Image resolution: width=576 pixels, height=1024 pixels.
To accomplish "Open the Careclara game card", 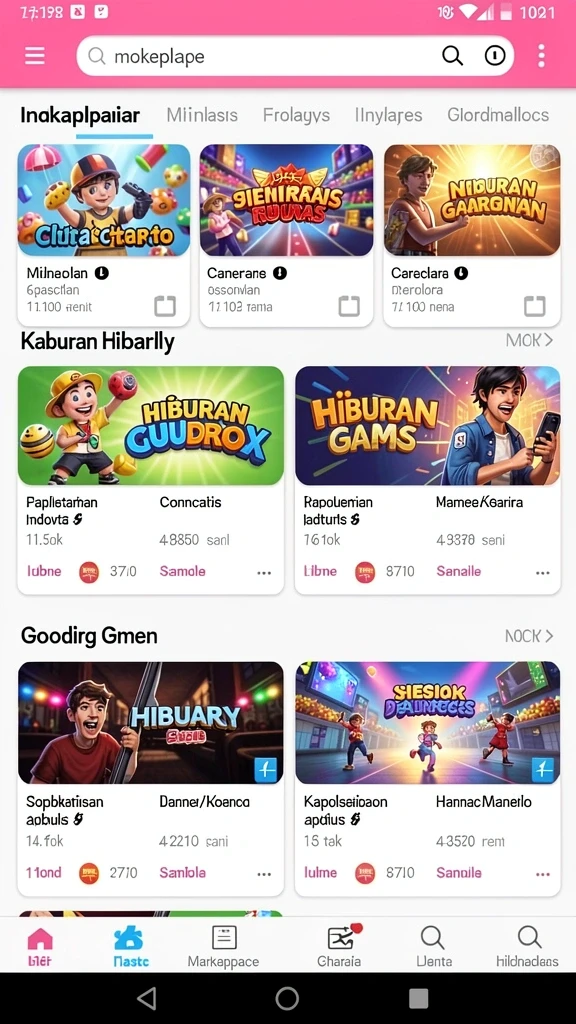I will [x=472, y=235].
